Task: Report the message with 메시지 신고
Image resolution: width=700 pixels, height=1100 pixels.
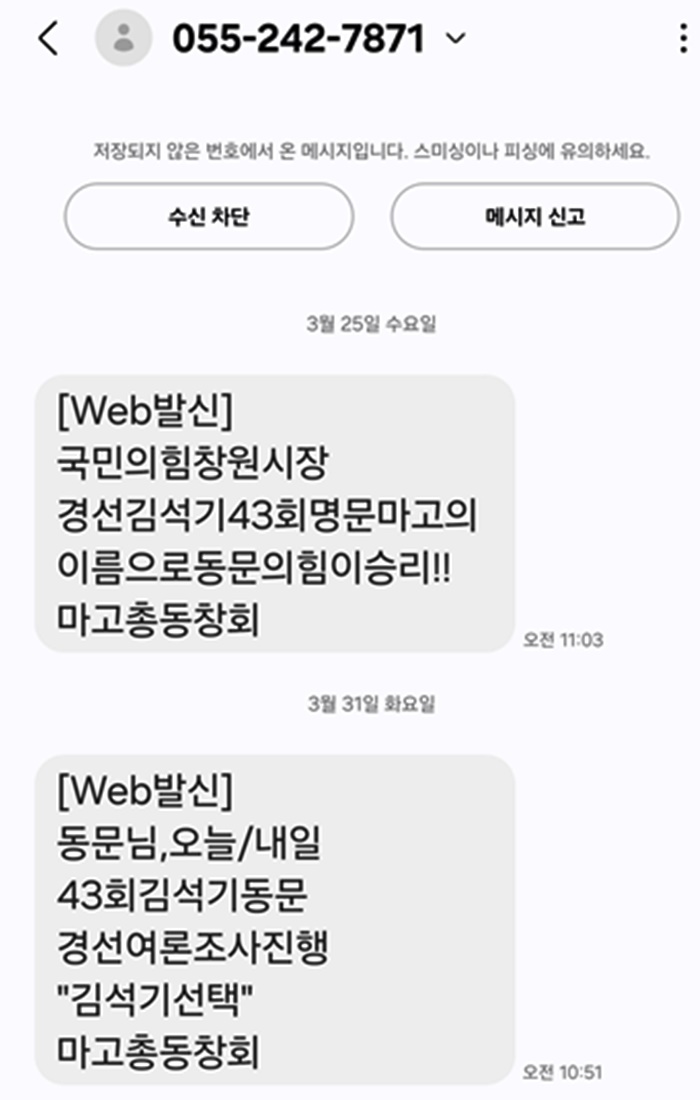Action: click(535, 216)
